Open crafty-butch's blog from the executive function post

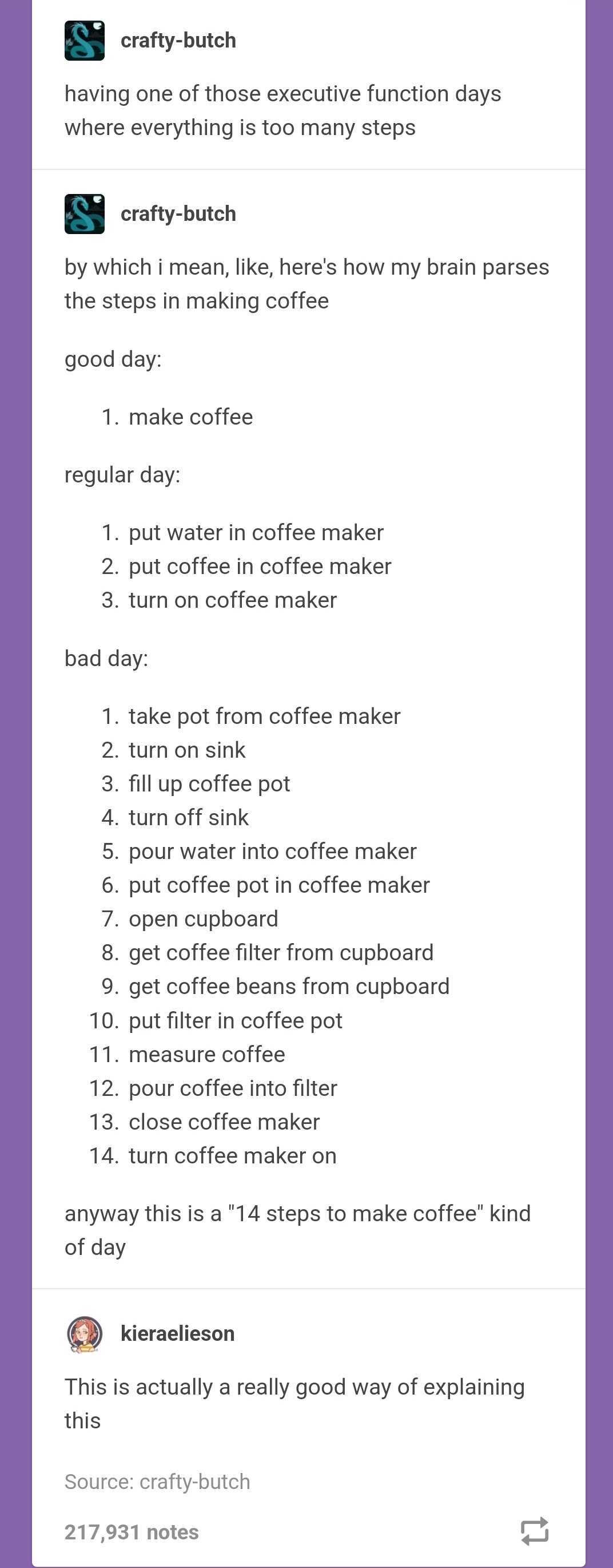pos(178,40)
